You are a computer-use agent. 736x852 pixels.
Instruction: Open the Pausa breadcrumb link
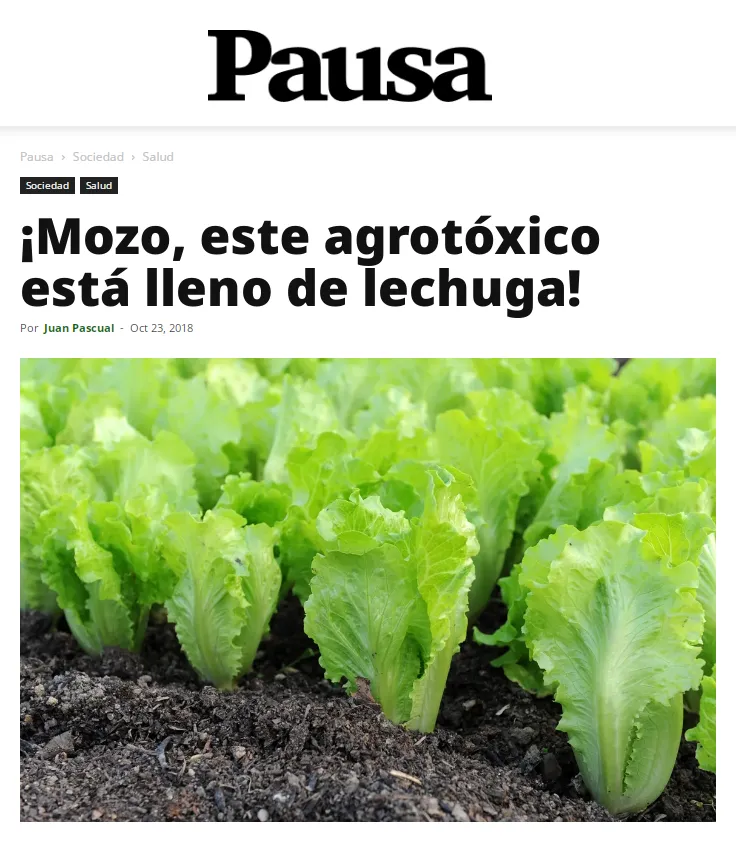[37, 157]
